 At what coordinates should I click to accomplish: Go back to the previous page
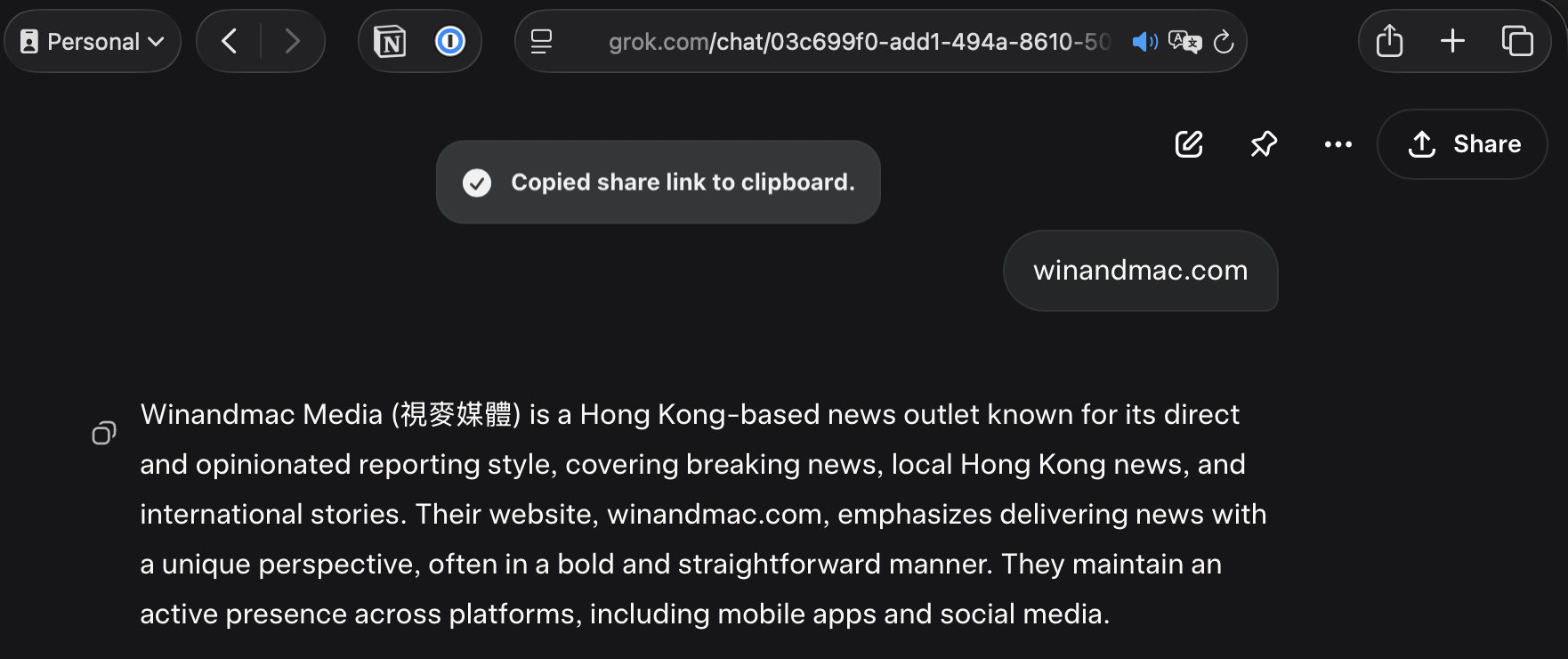pos(230,41)
